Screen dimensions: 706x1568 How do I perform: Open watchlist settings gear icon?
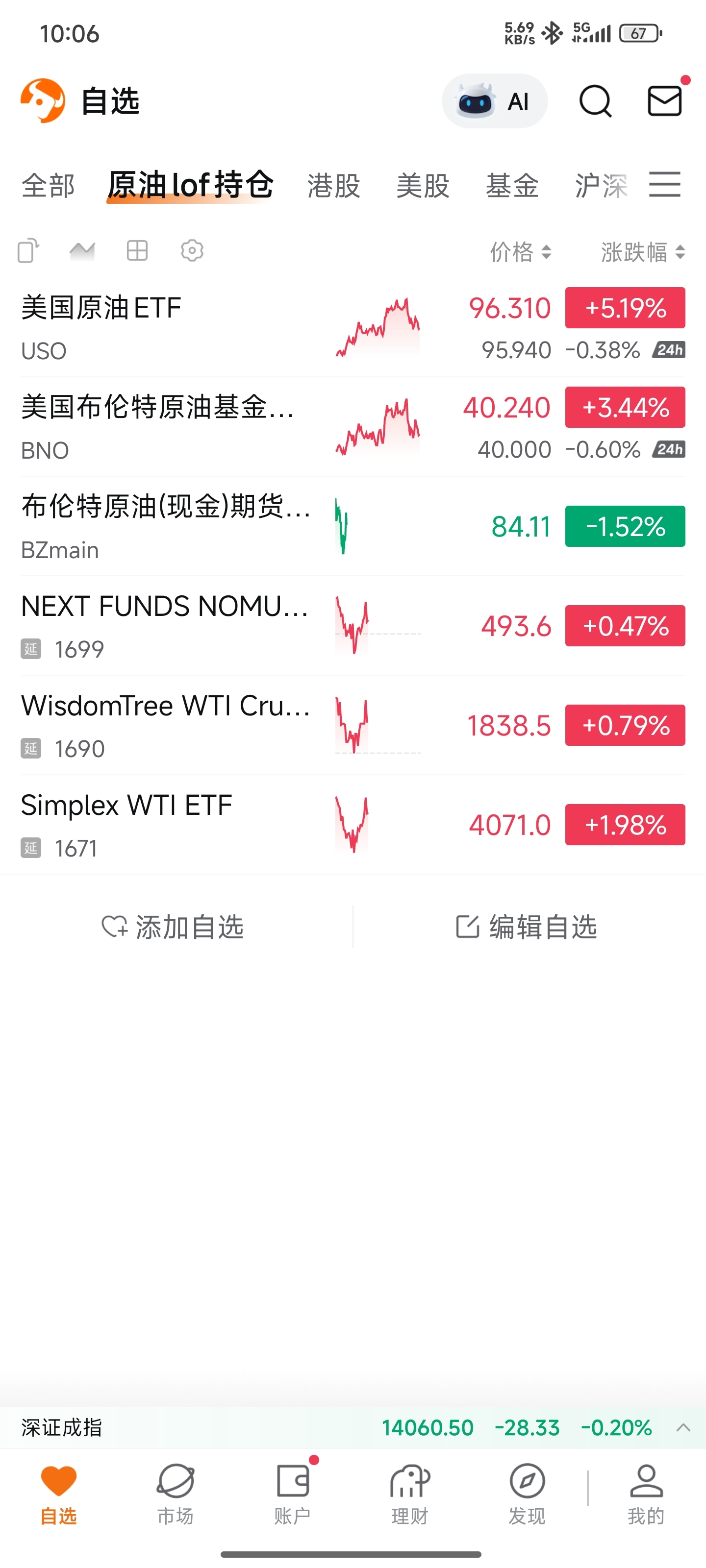[192, 251]
